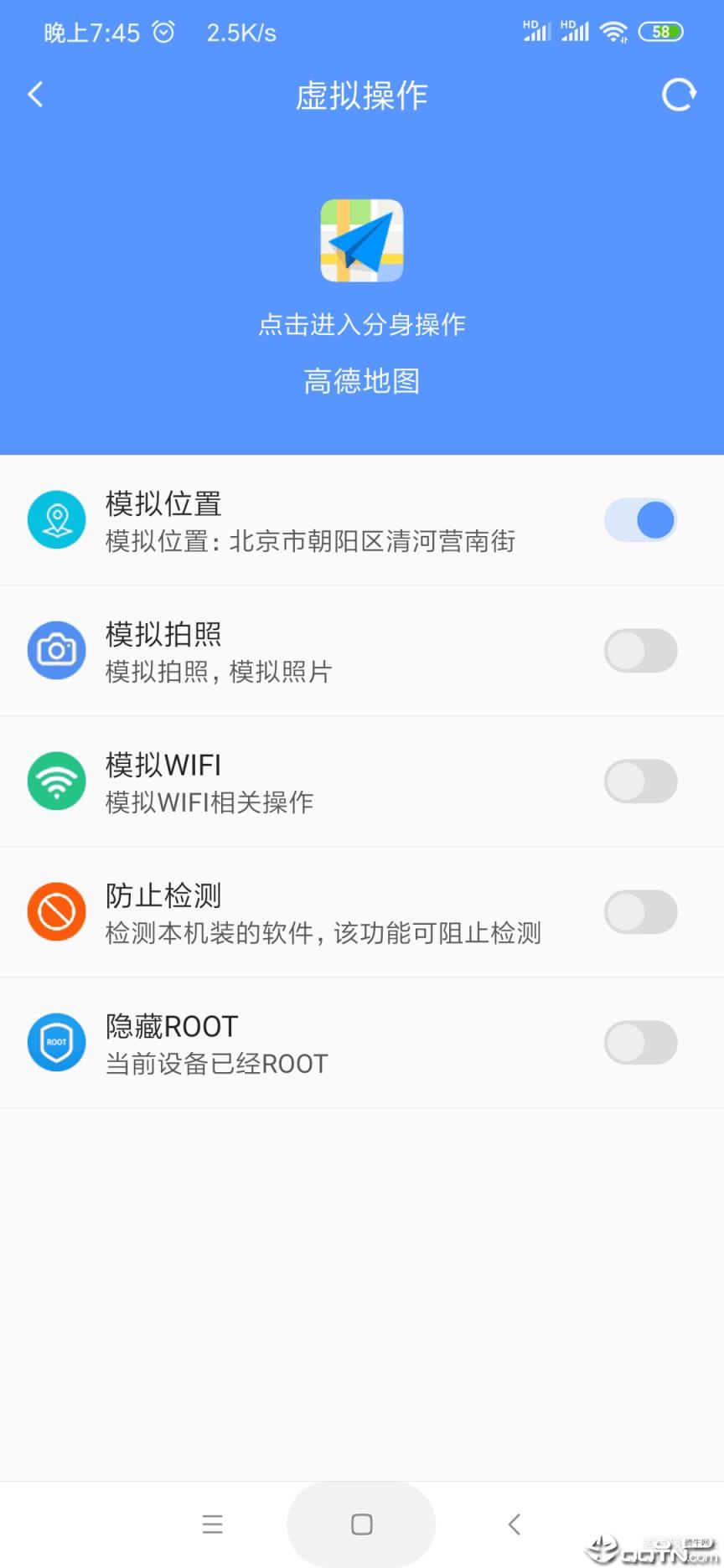Select the 模拟WIFI green wifi icon

click(56, 781)
